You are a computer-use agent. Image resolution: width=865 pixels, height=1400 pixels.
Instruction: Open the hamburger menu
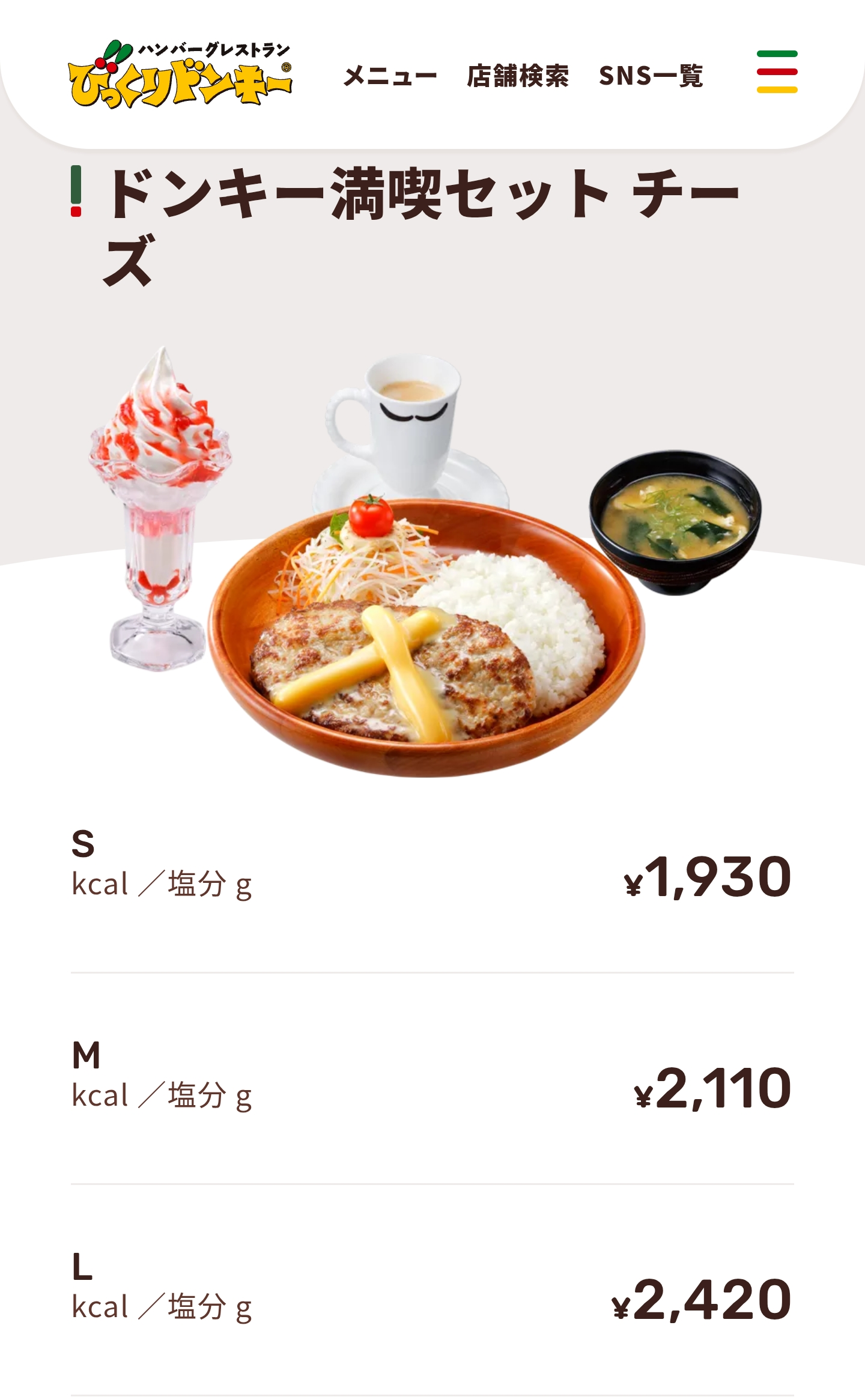tap(777, 72)
